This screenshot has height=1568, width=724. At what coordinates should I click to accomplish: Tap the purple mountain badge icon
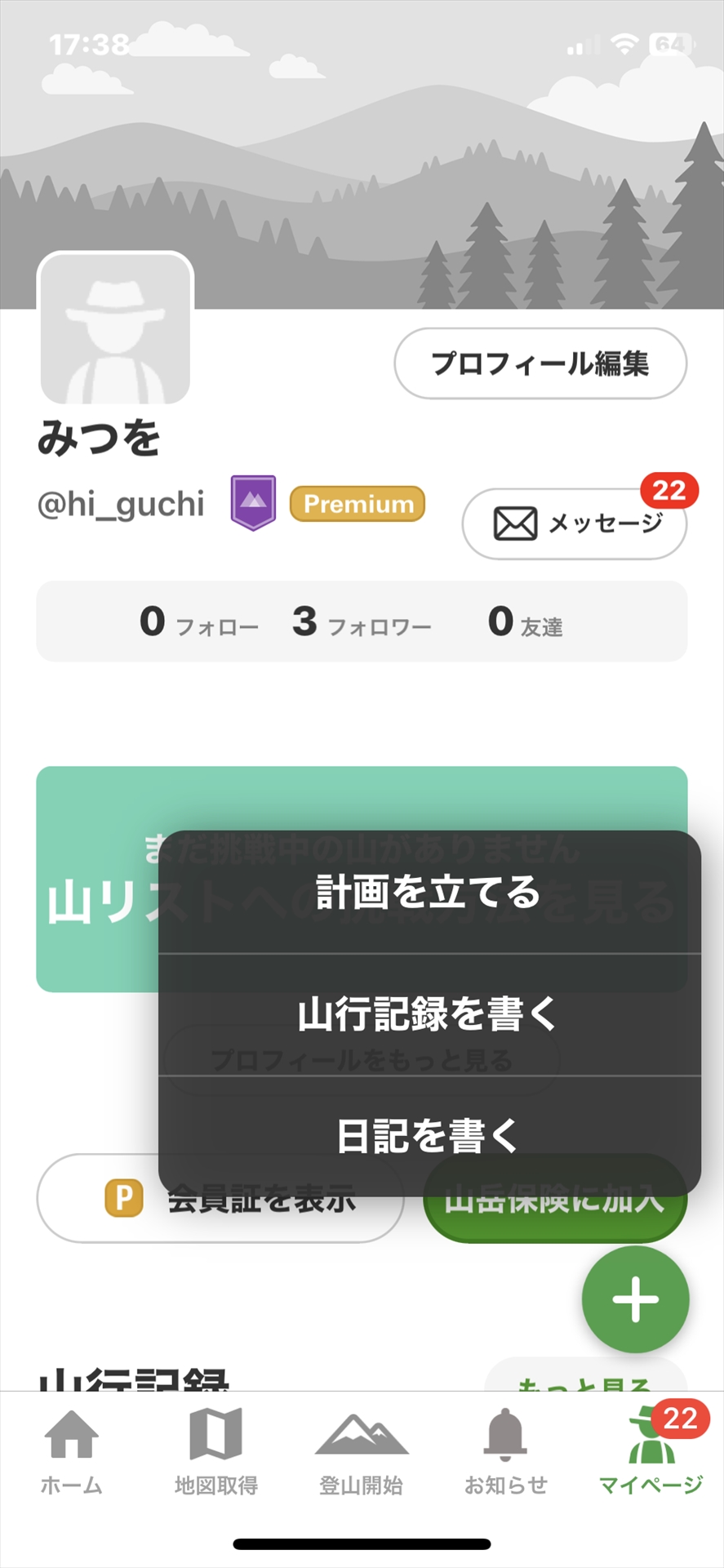point(253,502)
